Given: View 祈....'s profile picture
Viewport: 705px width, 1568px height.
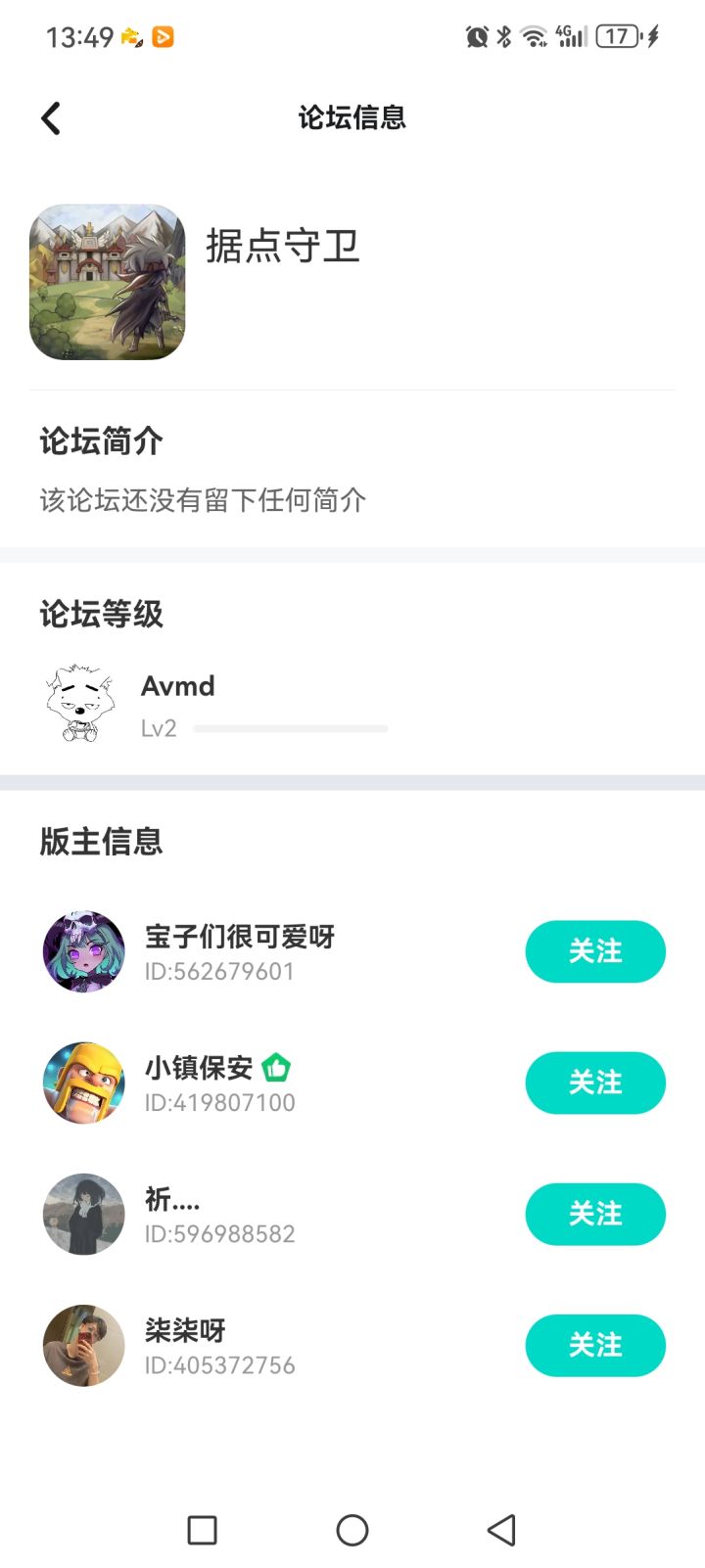Looking at the screenshot, I should click(83, 1214).
